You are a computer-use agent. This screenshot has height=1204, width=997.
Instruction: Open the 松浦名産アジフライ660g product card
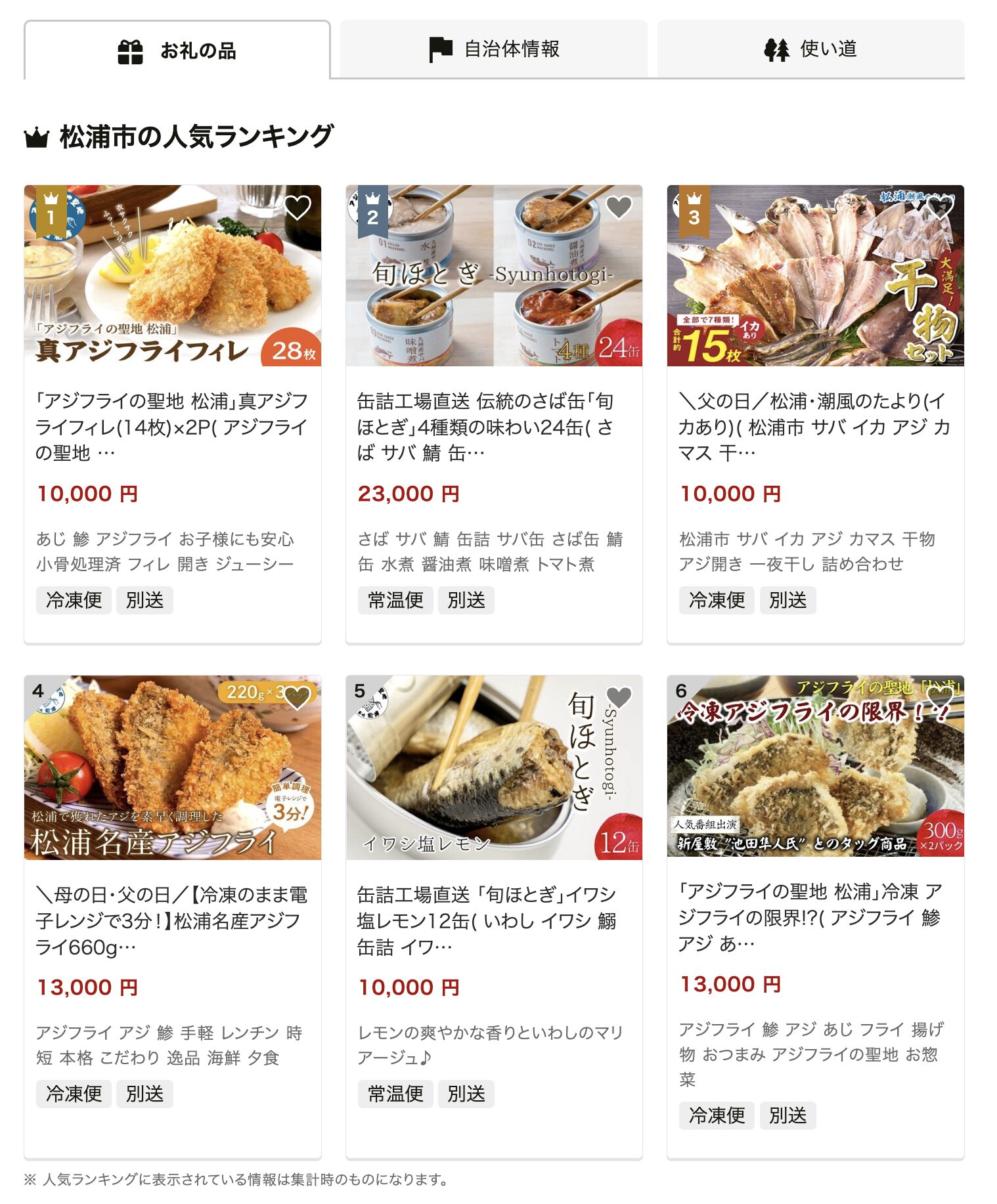pyautogui.click(x=171, y=920)
